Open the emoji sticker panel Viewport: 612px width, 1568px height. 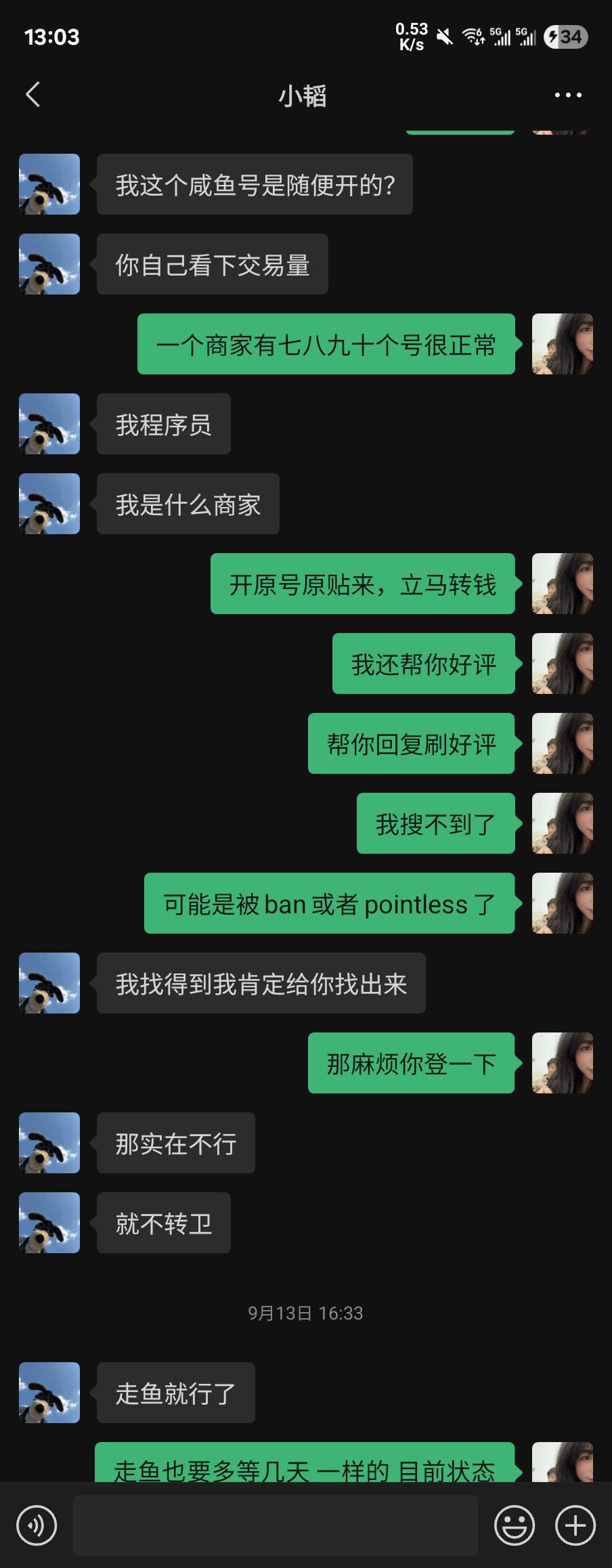pos(515,1525)
